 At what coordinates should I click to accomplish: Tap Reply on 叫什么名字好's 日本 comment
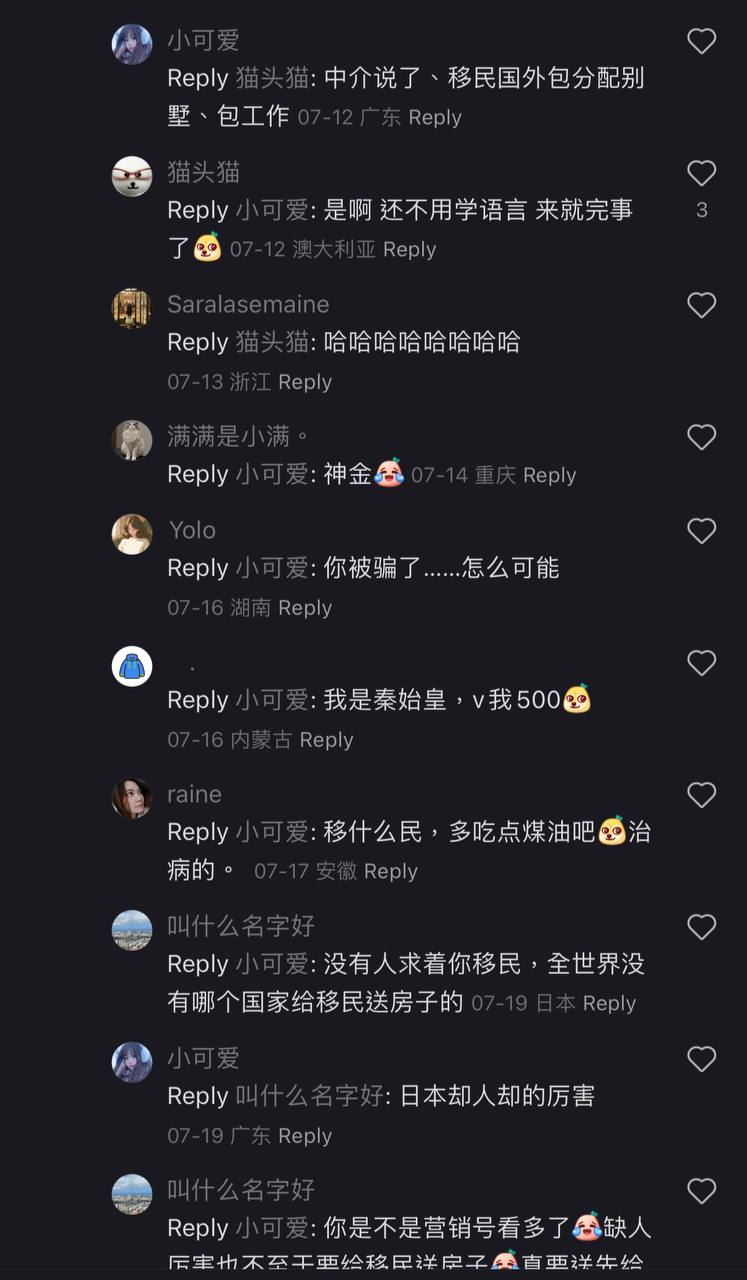[x=610, y=1003]
